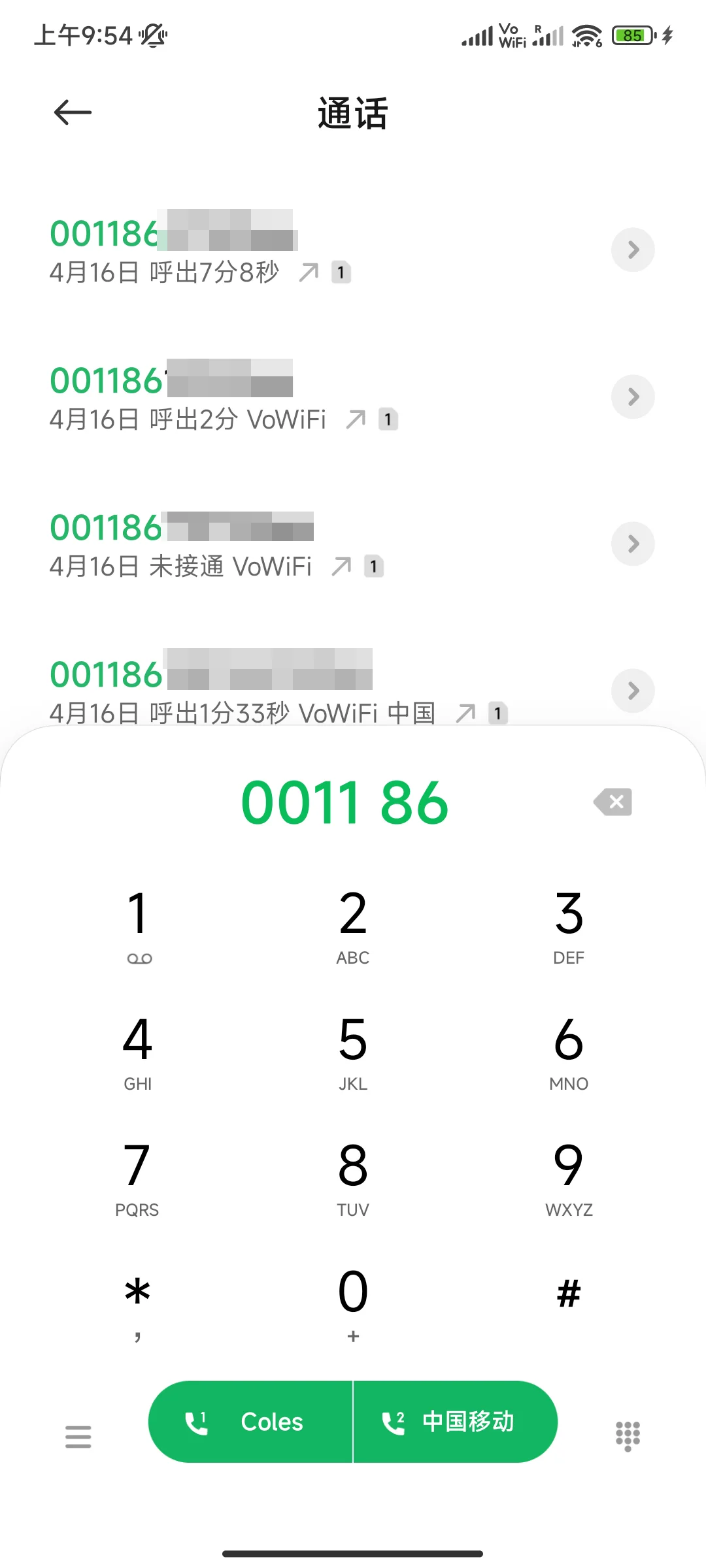706x1568 pixels.
Task: View details of the 未接通 VoWiFi call
Action: [632, 544]
